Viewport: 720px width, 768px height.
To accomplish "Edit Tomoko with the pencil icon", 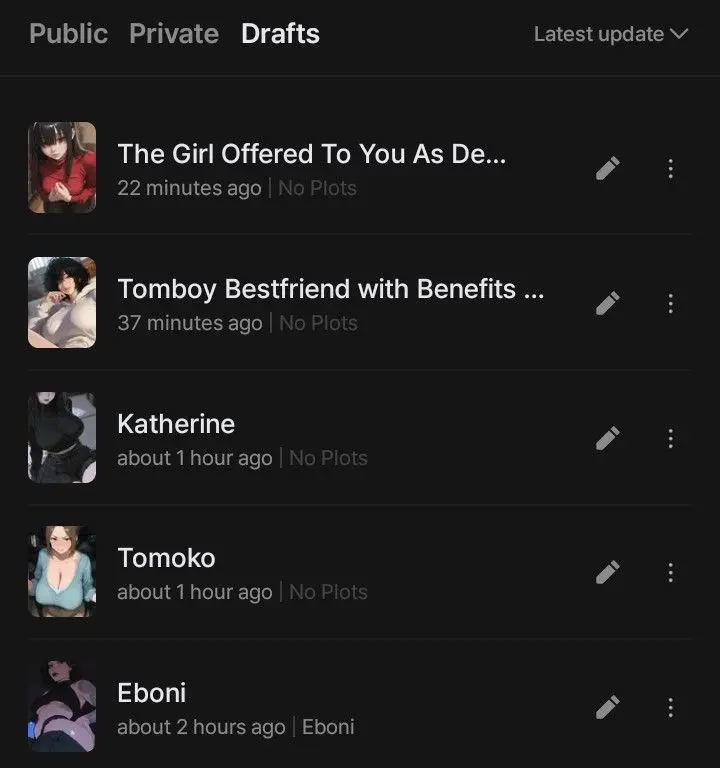I will point(608,573).
